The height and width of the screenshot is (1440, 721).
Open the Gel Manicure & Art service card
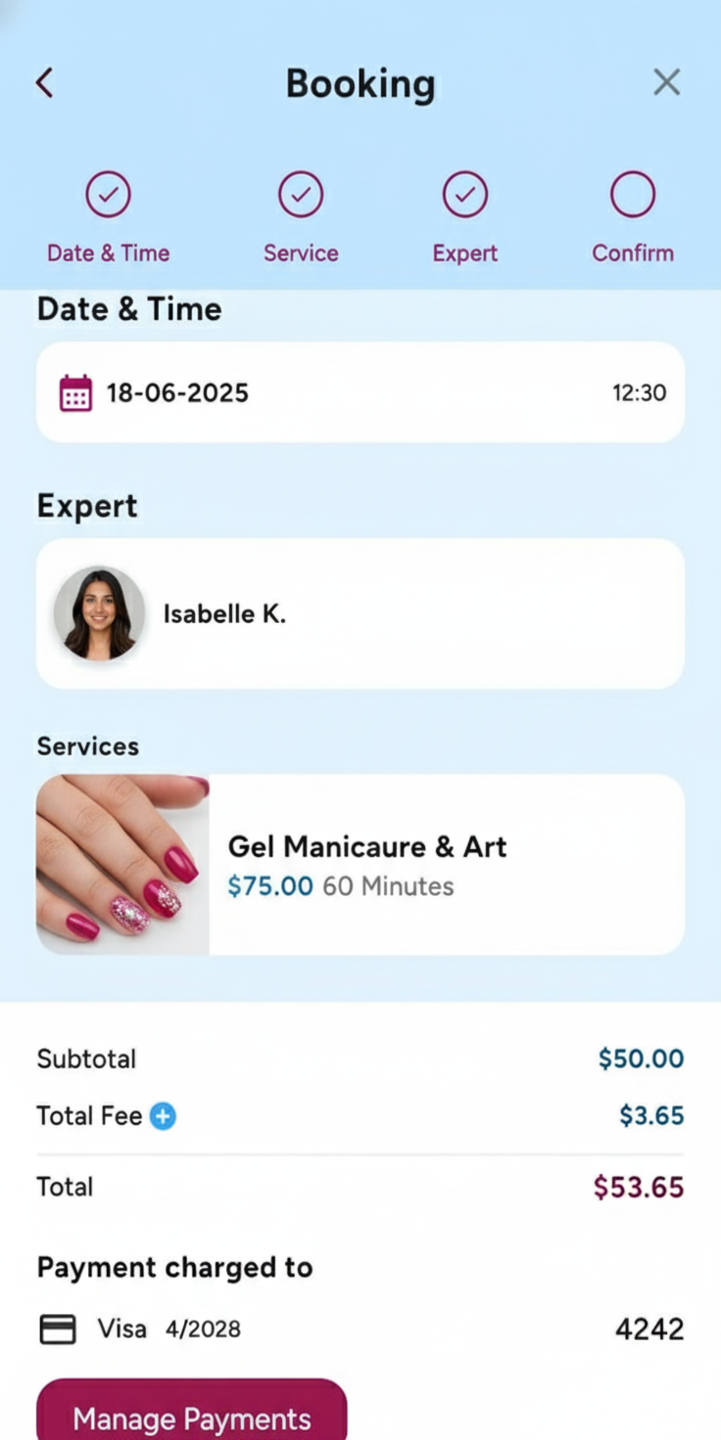pyautogui.click(x=360, y=864)
